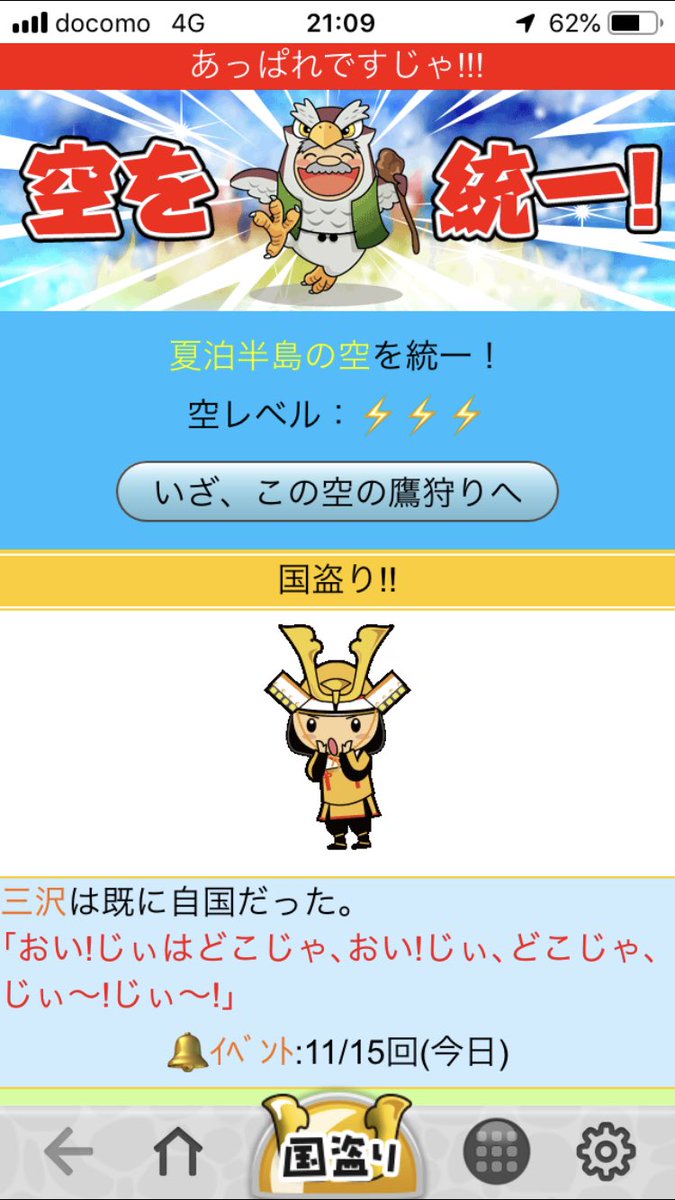Viewport: 675px width, 1200px height.
Task: Open the 夏泊半島の空 link
Action: tap(270, 357)
